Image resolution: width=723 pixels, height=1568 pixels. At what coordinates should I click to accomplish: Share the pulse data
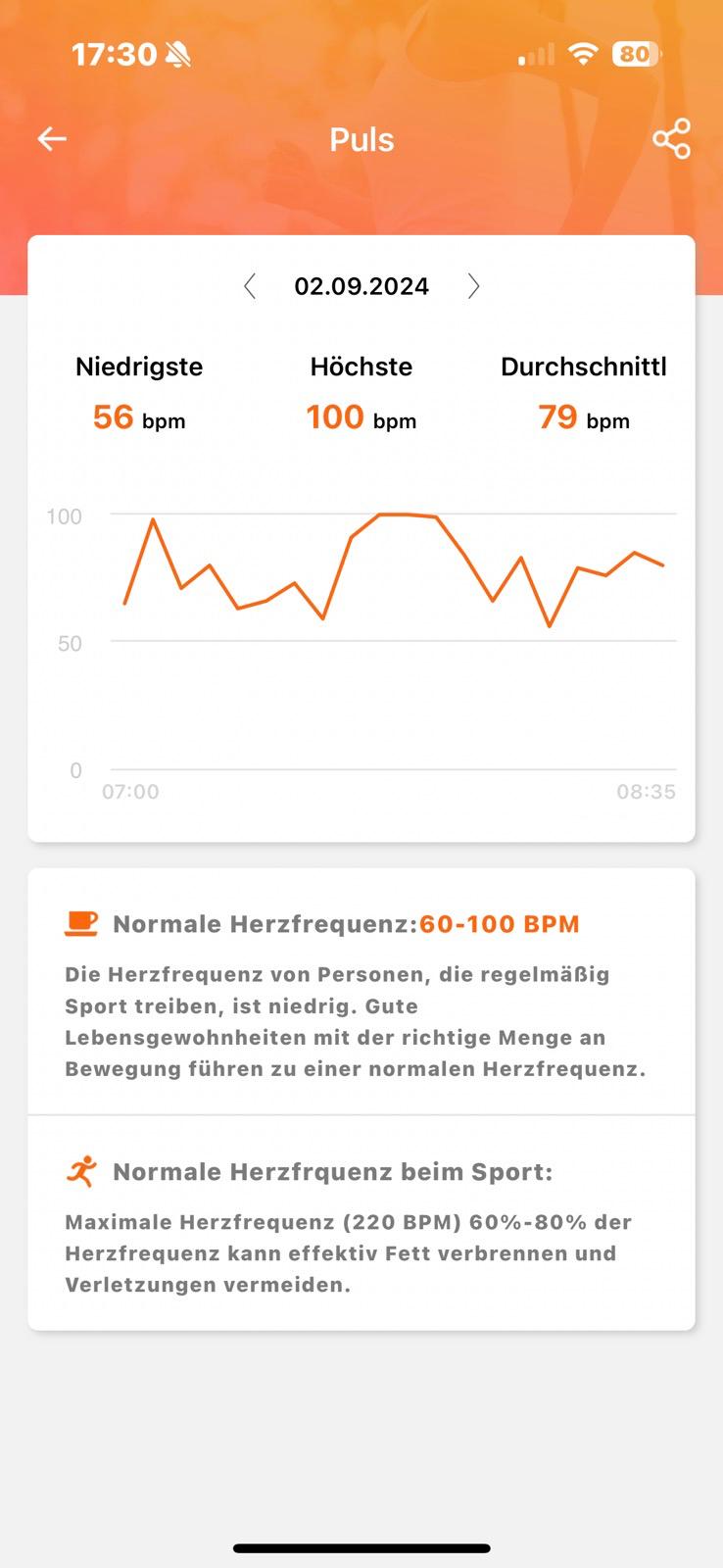671,139
